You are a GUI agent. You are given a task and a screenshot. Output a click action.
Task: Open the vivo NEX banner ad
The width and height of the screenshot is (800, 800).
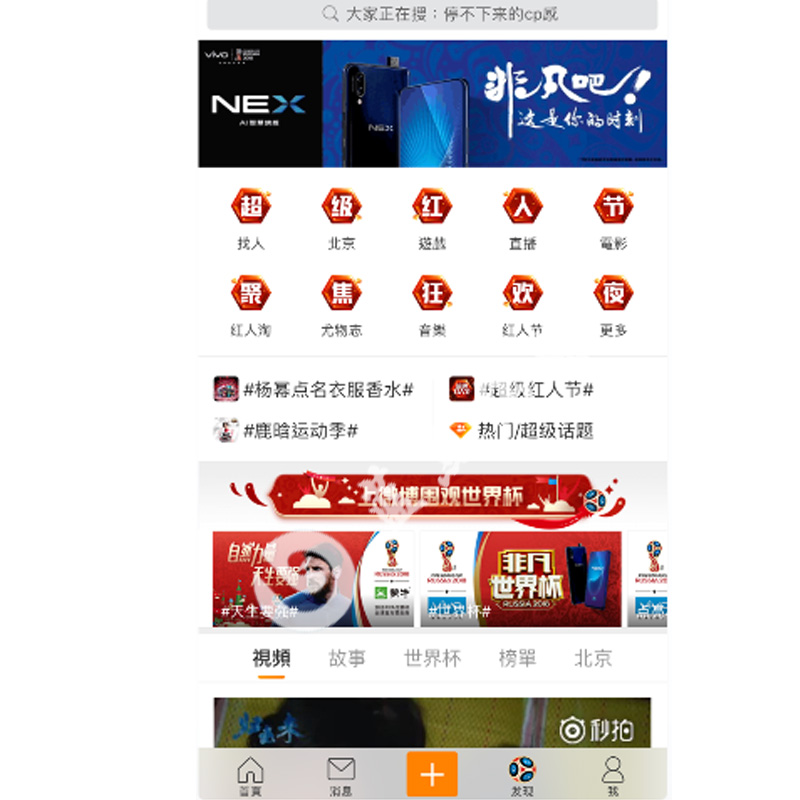coord(432,104)
